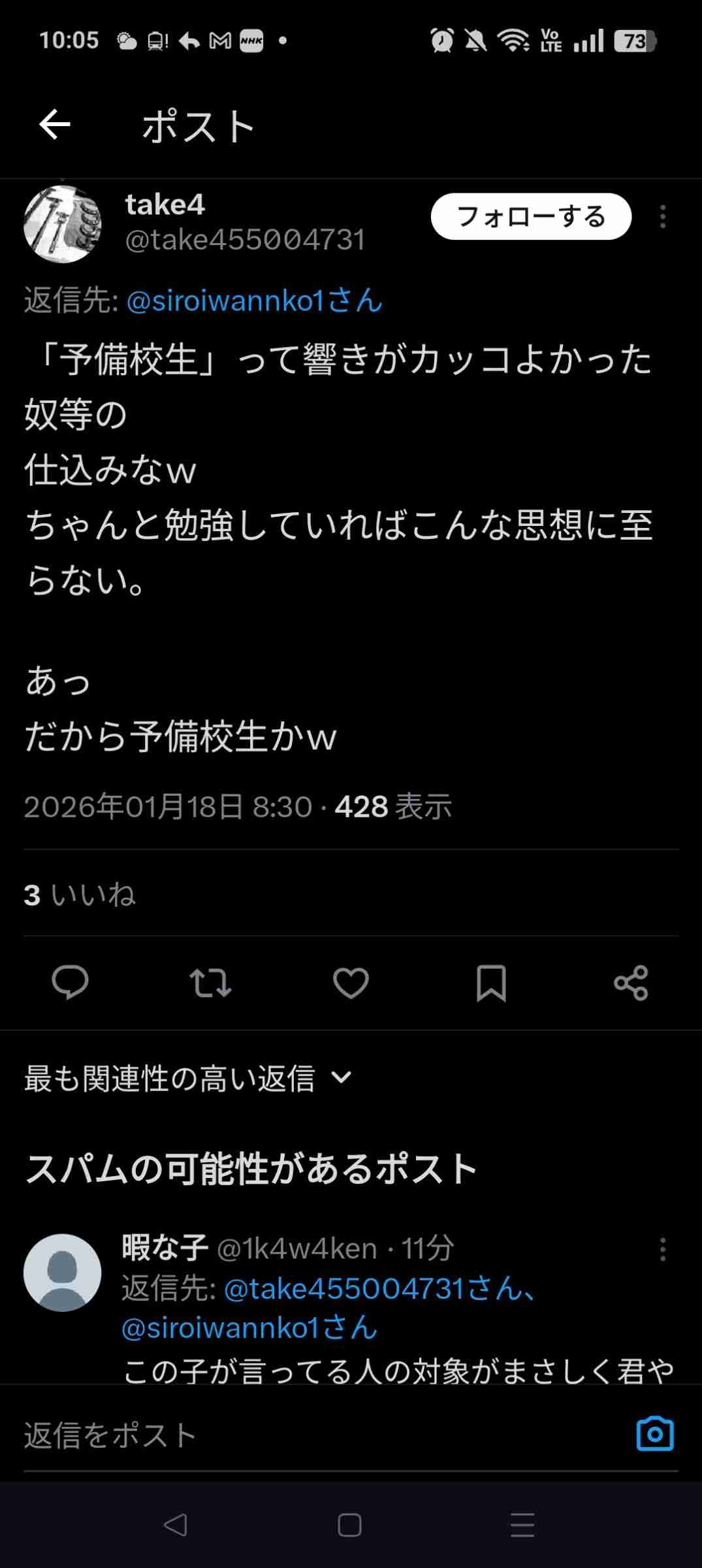Open the overflow menu on 暇な子's reply
Screen dimensions: 702x1568
(x=662, y=1249)
